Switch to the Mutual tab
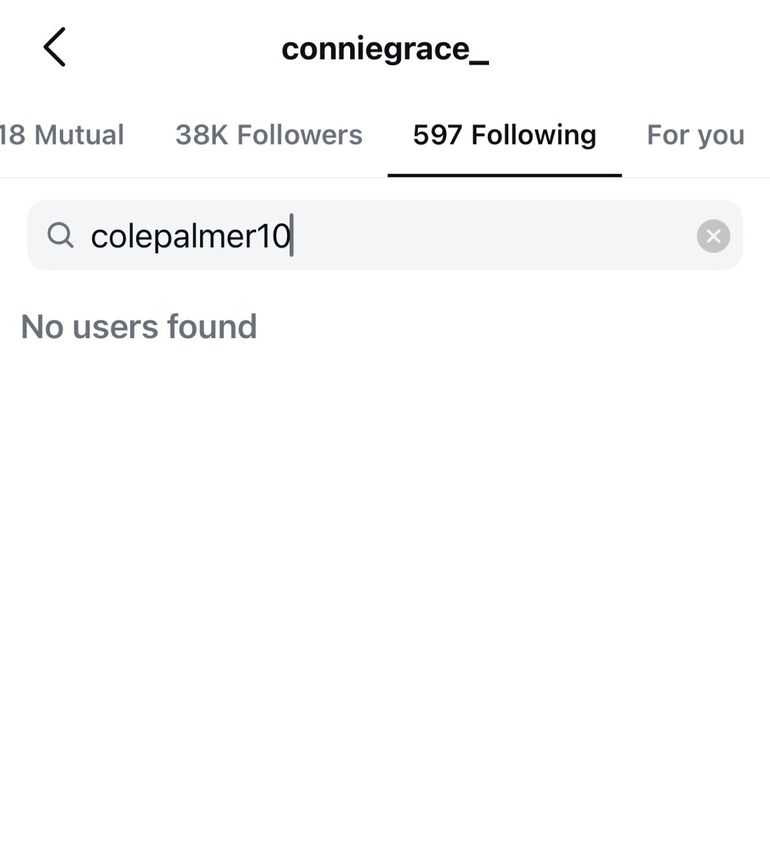Screen dimensions: 770x860 point(62,135)
